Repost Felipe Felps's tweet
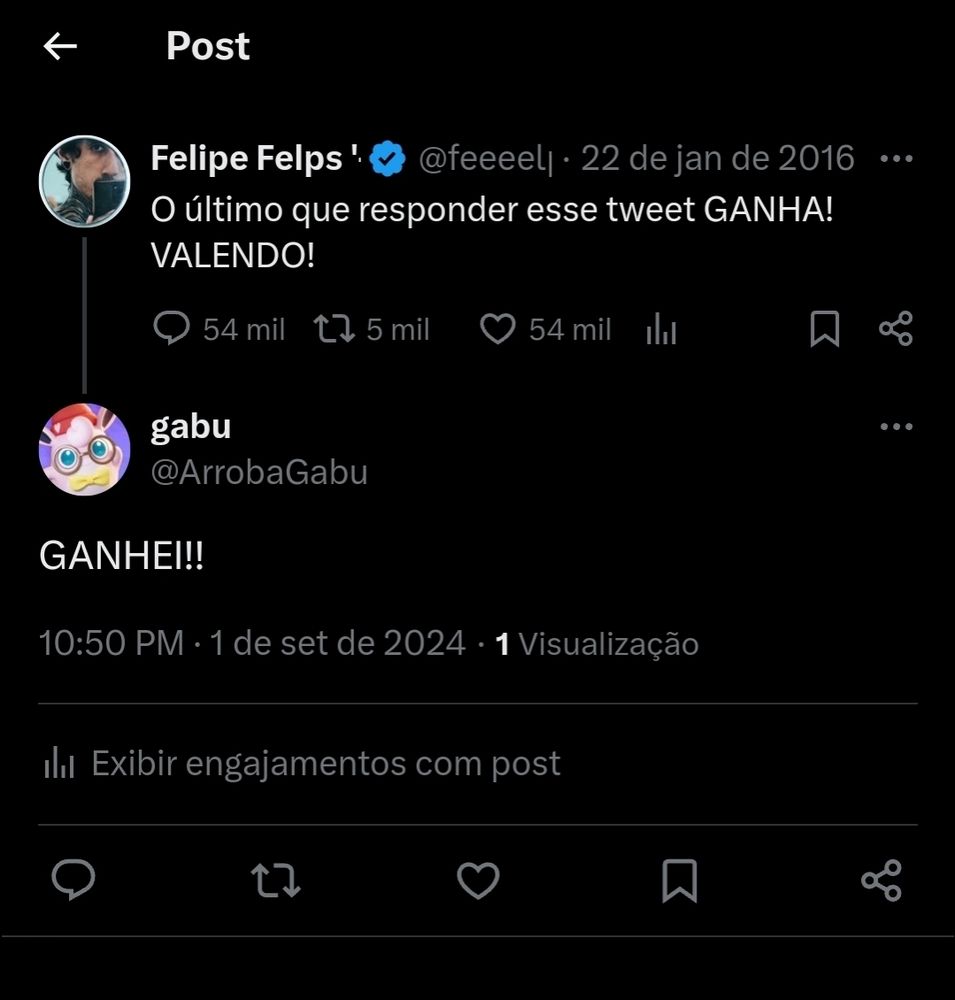This screenshot has width=955, height=1000. [331, 329]
